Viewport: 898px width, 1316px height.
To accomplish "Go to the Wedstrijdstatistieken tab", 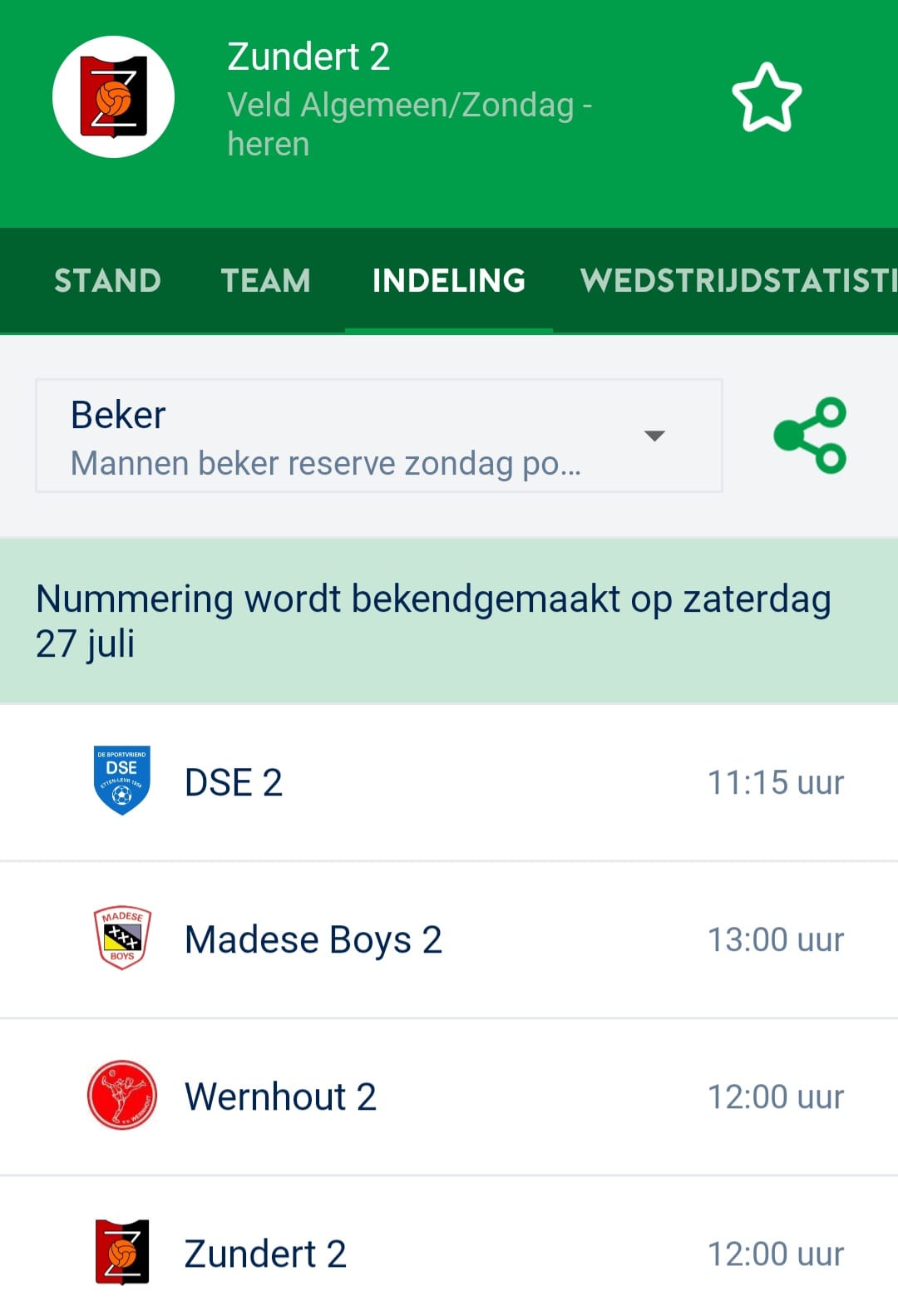I will [x=738, y=281].
